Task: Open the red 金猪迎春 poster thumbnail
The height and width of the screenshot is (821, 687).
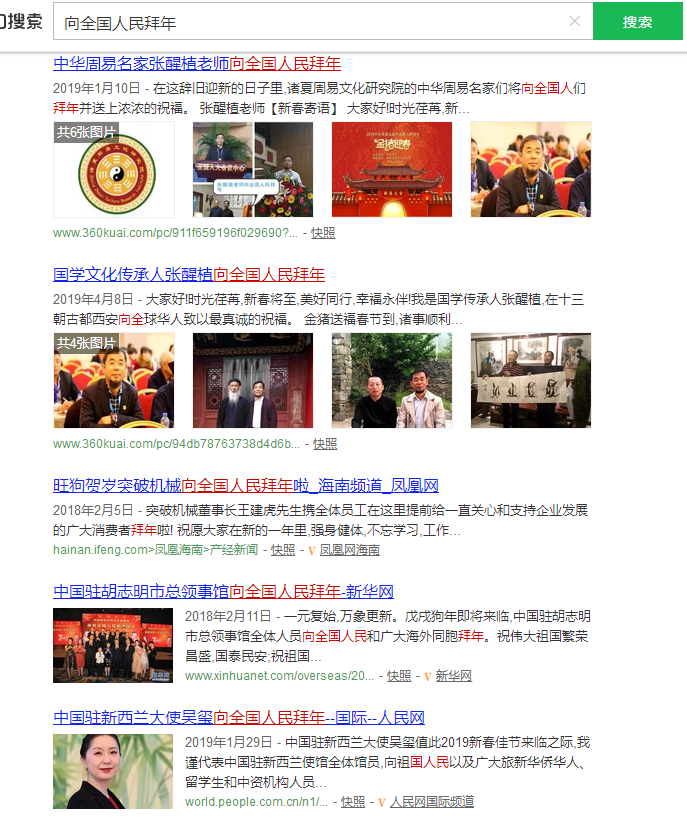Action: [x=392, y=170]
